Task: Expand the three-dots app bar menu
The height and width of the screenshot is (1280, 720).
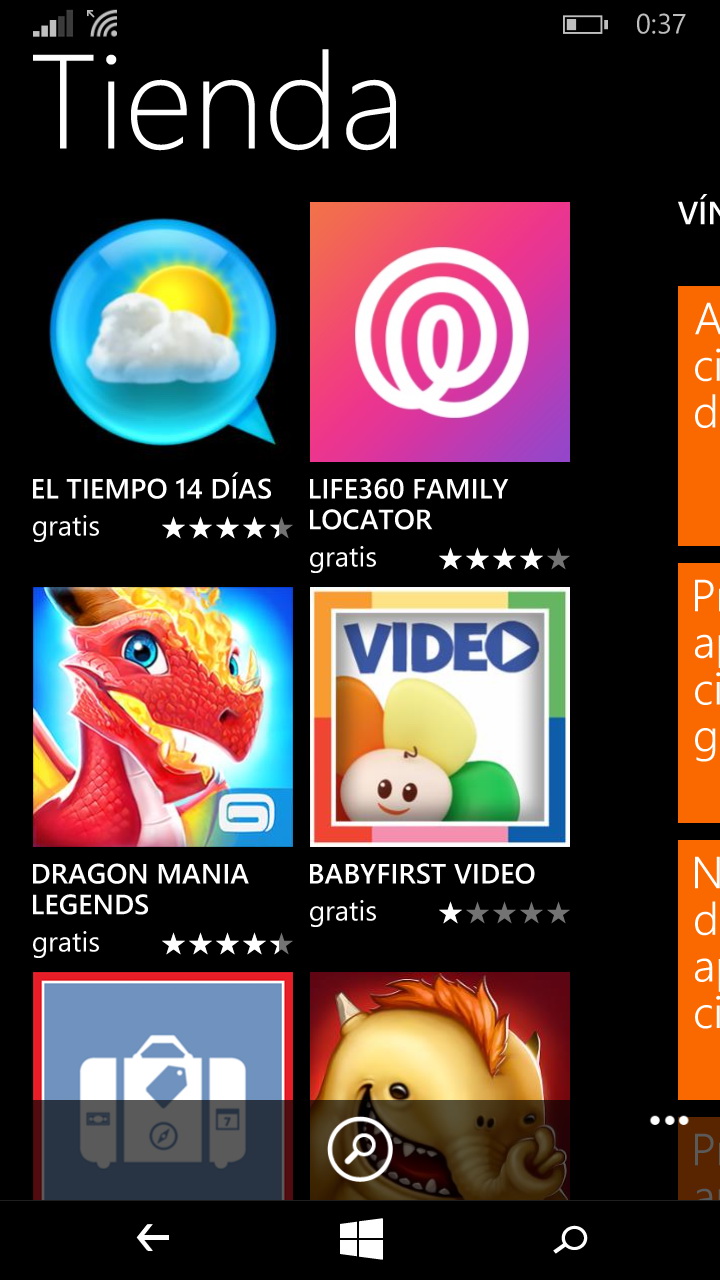Action: tap(668, 1121)
